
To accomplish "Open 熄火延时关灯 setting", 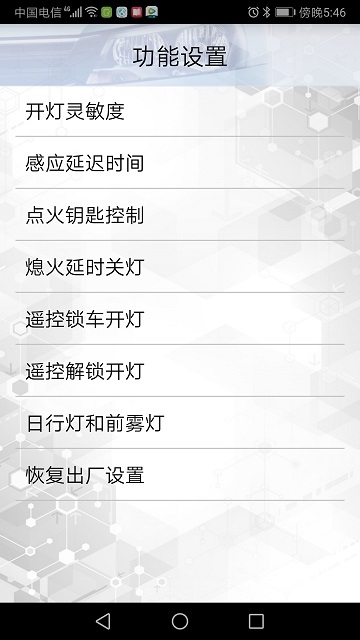I will click(x=180, y=267).
